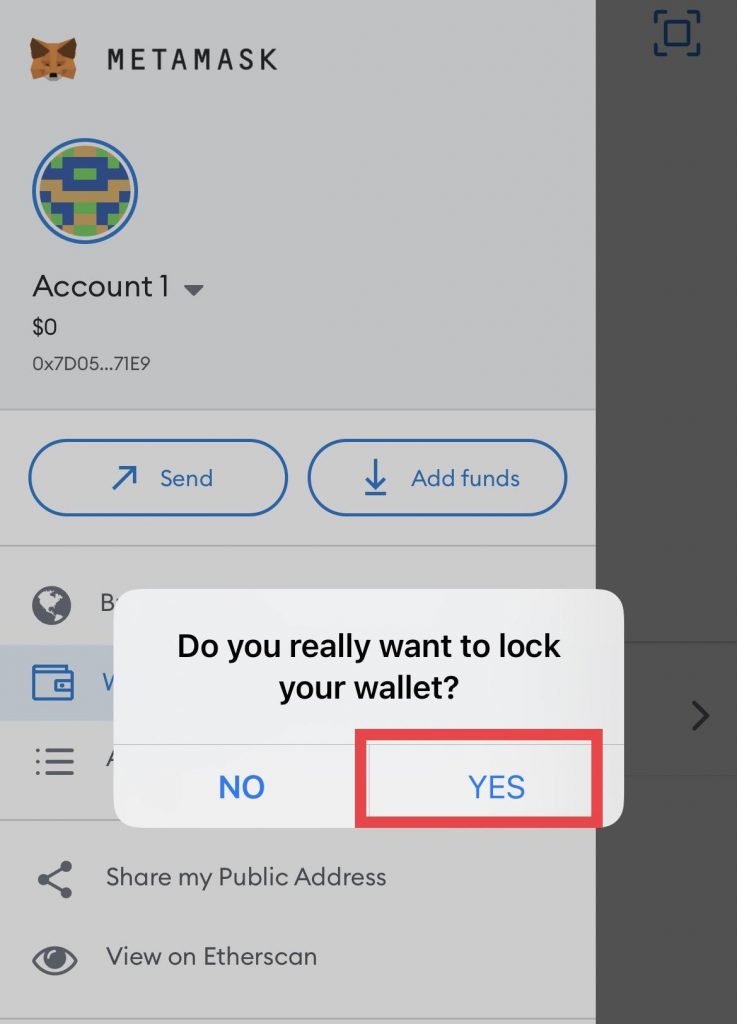Select the Wallet icon in the sidebar
Viewport: 737px width, 1024px height.
coord(54,683)
